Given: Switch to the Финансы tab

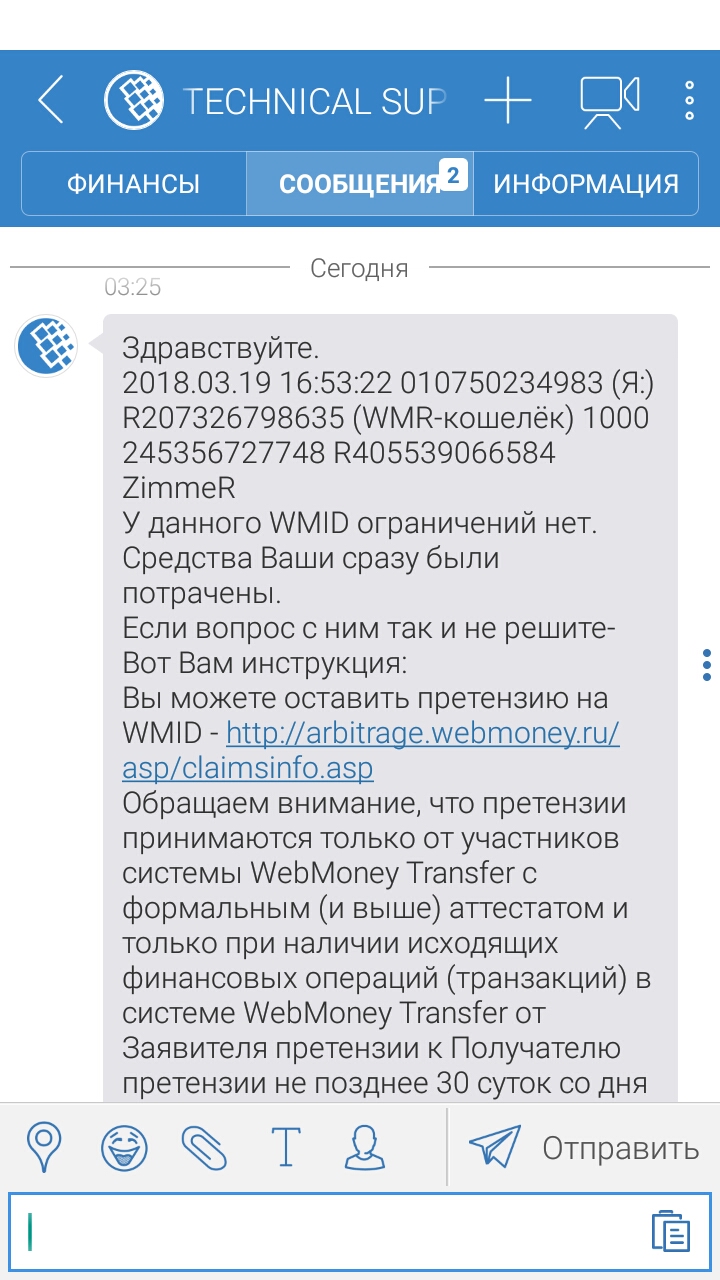Looking at the screenshot, I should [x=133, y=184].
